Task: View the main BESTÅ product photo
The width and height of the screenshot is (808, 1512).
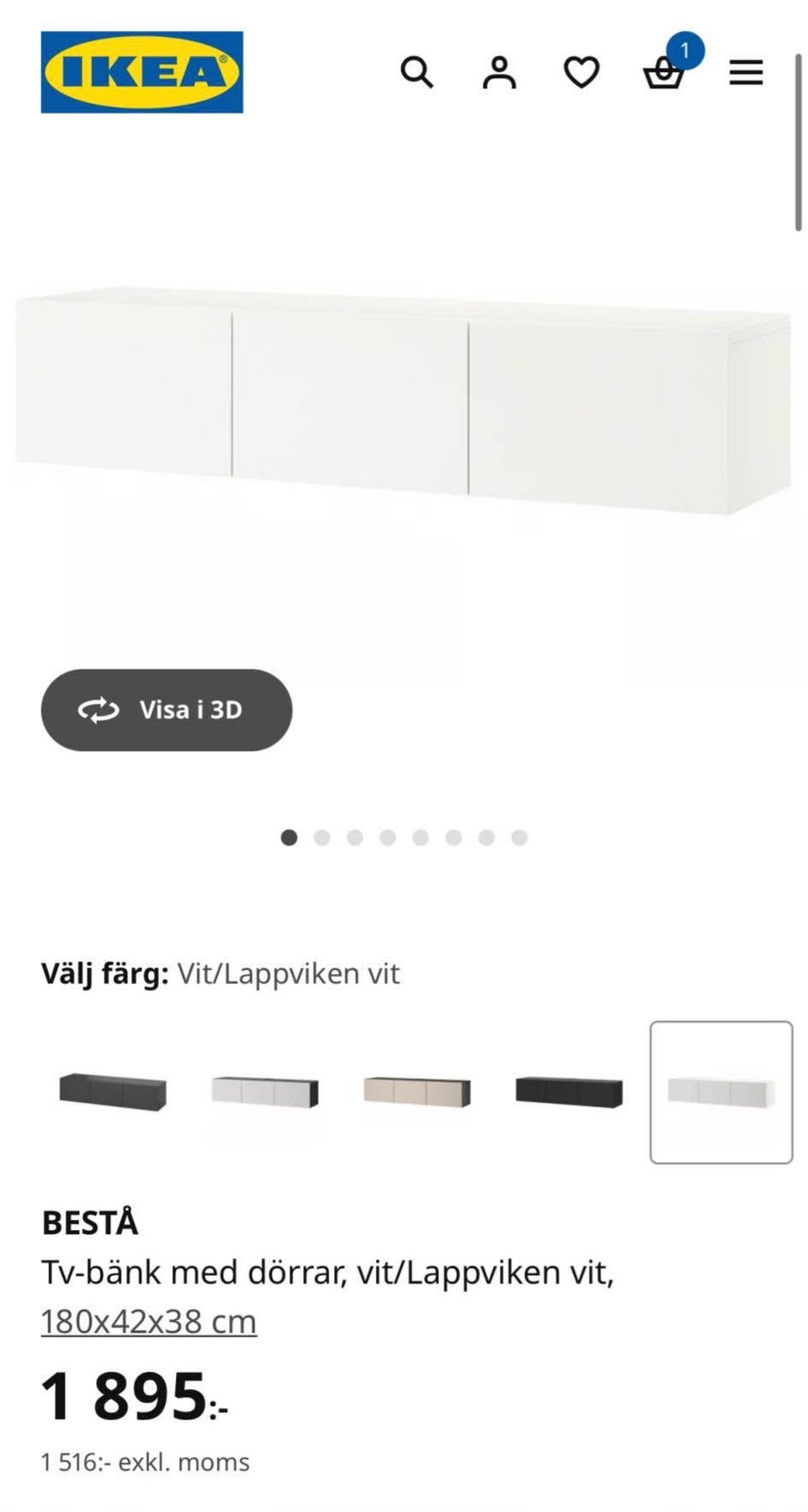Action: tap(404, 404)
